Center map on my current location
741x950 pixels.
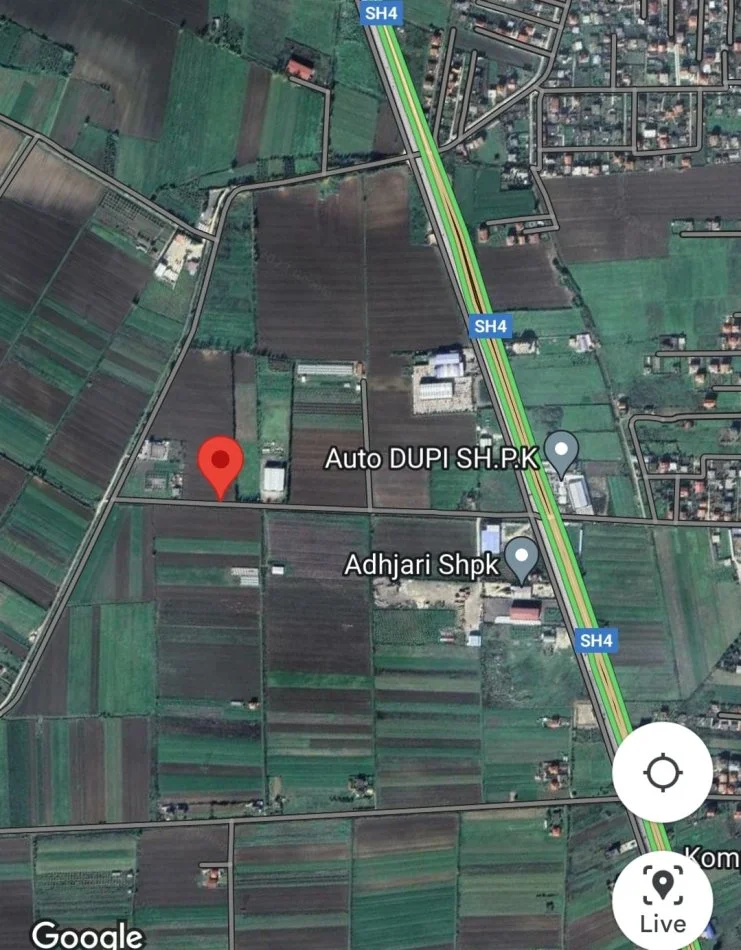pyautogui.click(x=662, y=773)
